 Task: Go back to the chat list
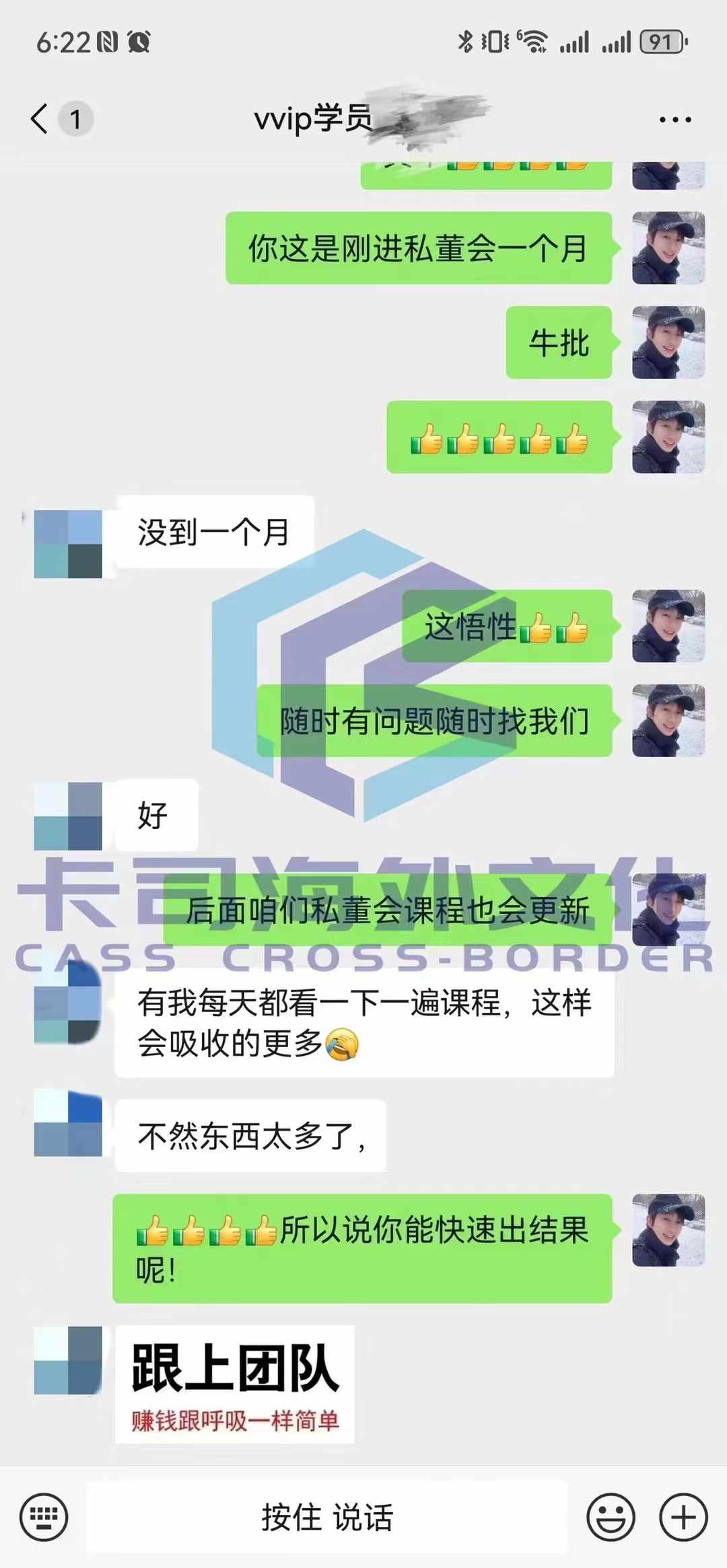click(x=40, y=120)
